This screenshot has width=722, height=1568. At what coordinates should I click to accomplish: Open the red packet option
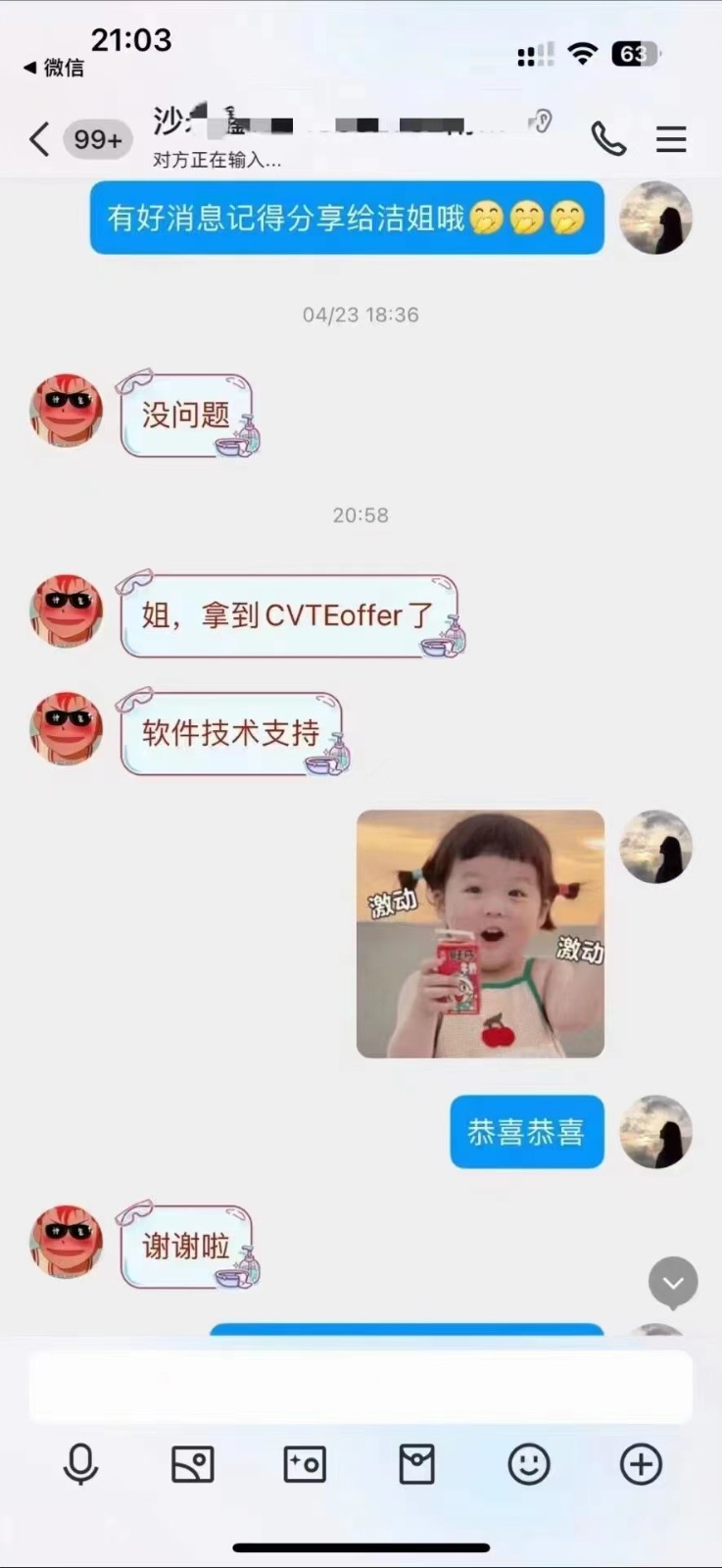pyautogui.click(x=416, y=1465)
